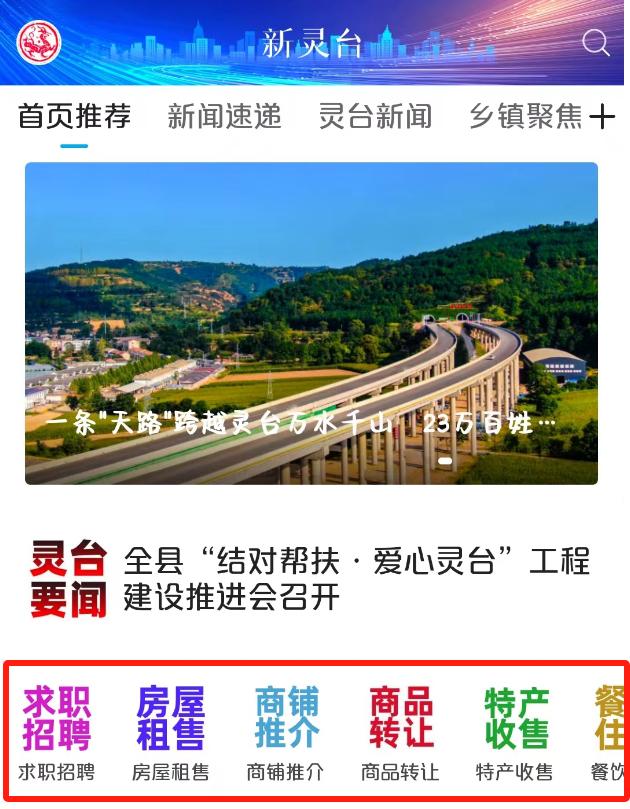Image resolution: width=630 pixels, height=809 pixels.
Task: Open the 灵台新闻 tab
Action: (375, 117)
